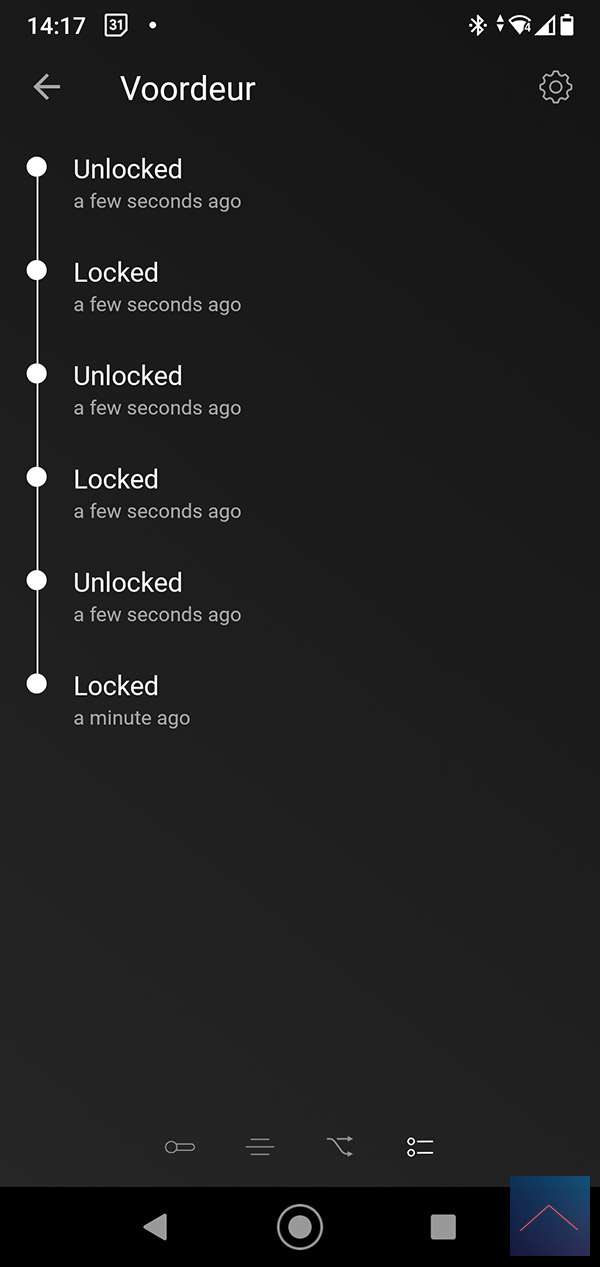Switch to the flows shuffle-arrows tab
The image size is (600, 1267).
coord(340,1147)
